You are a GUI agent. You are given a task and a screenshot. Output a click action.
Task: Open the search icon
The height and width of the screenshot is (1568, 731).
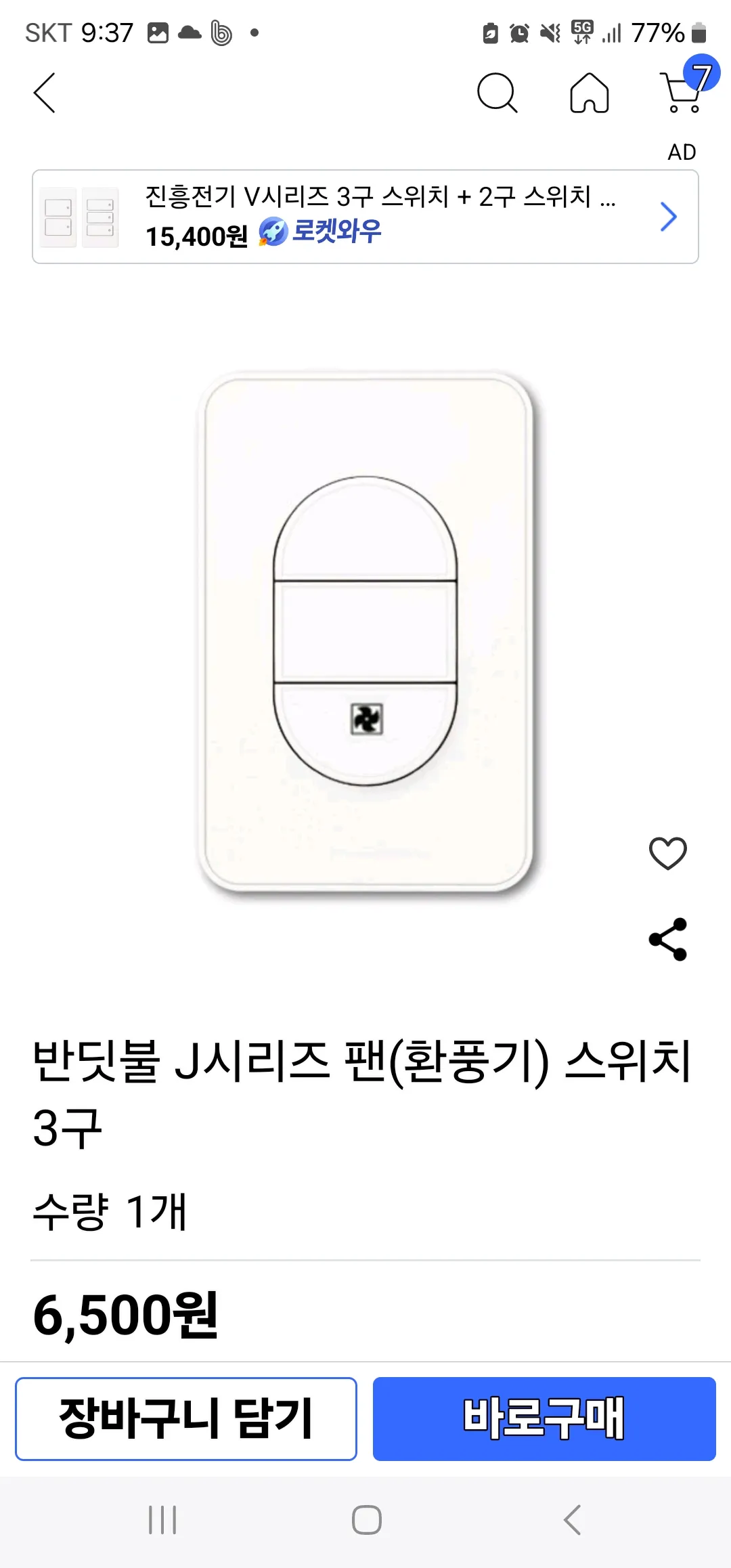pos(497,93)
